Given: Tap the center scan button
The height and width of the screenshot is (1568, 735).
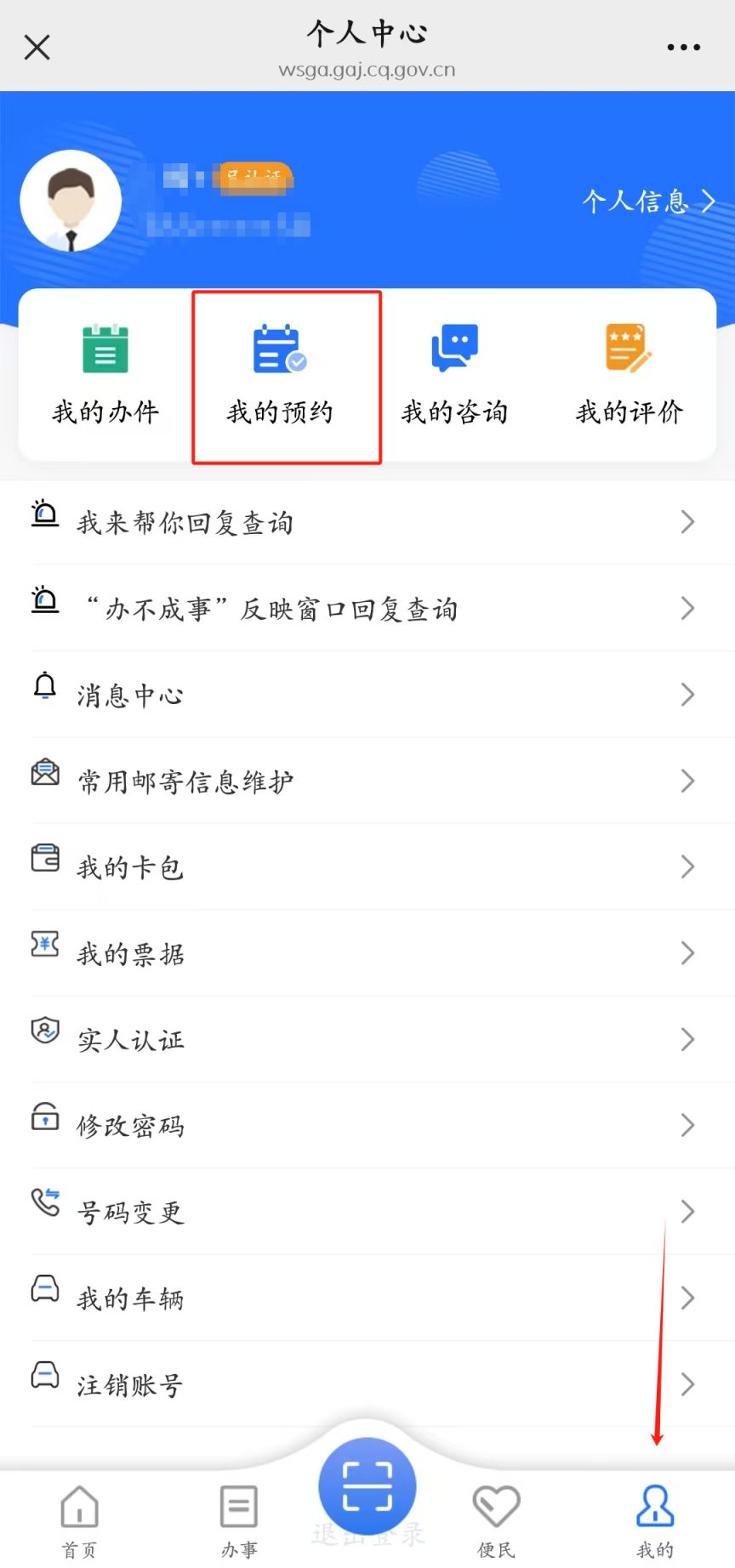Looking at the screenshot, I should (x=367, y=1486).
